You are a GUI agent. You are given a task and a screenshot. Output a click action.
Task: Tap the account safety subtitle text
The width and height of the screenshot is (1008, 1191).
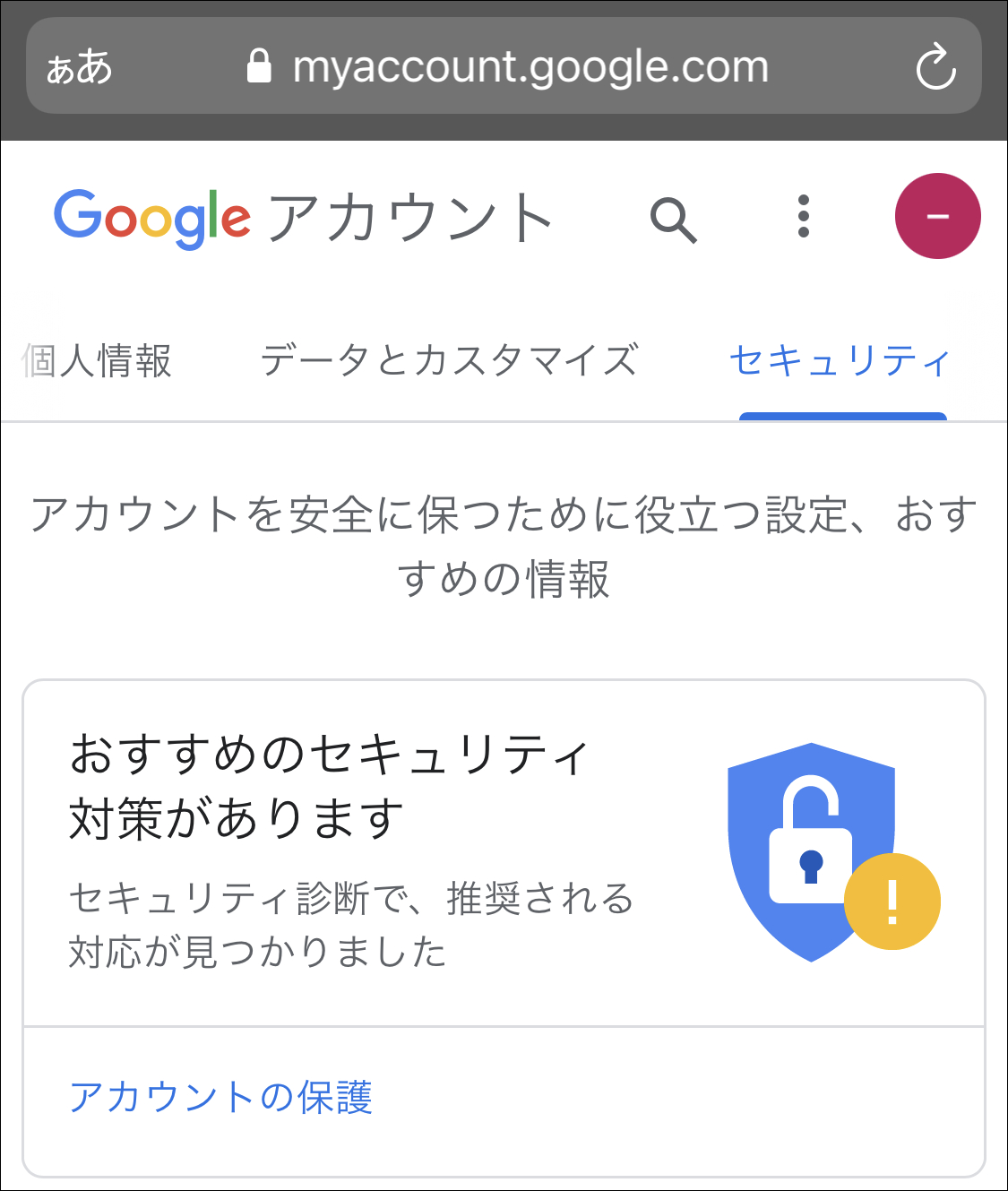(x=504, y=542)
